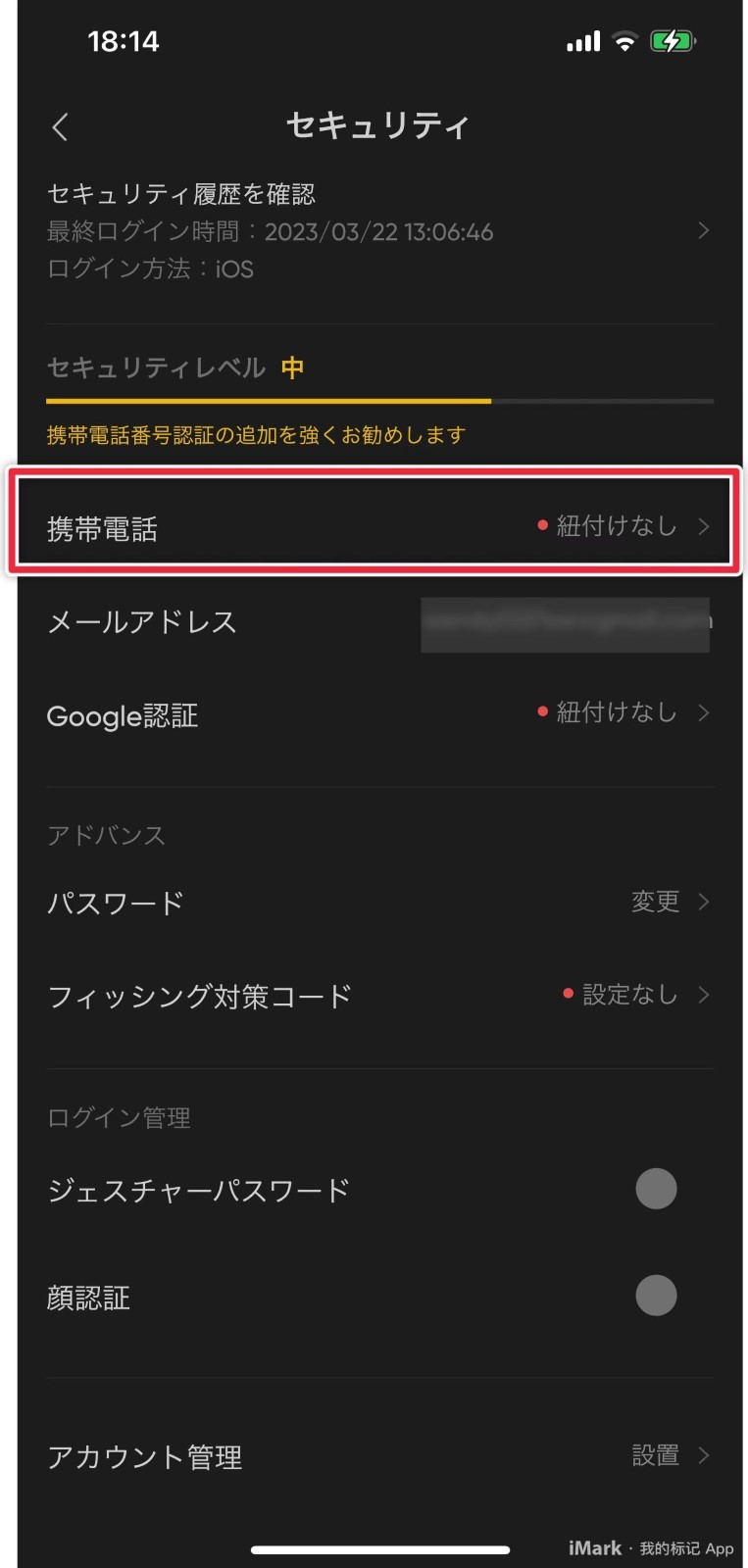The image size is (748, 1568).
Task: Open フィッシング対策コード setting
Action: pyautogui.click(x=379, y=996)
